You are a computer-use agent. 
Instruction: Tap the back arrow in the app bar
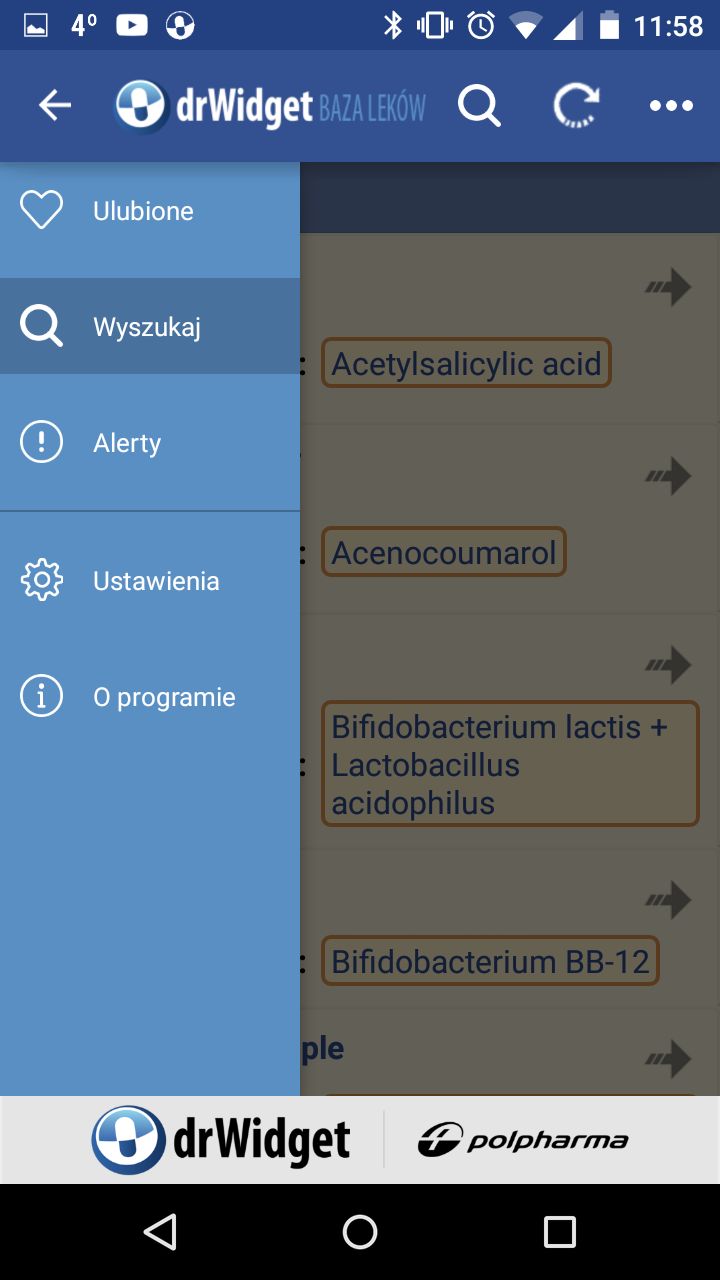point(55,105)
